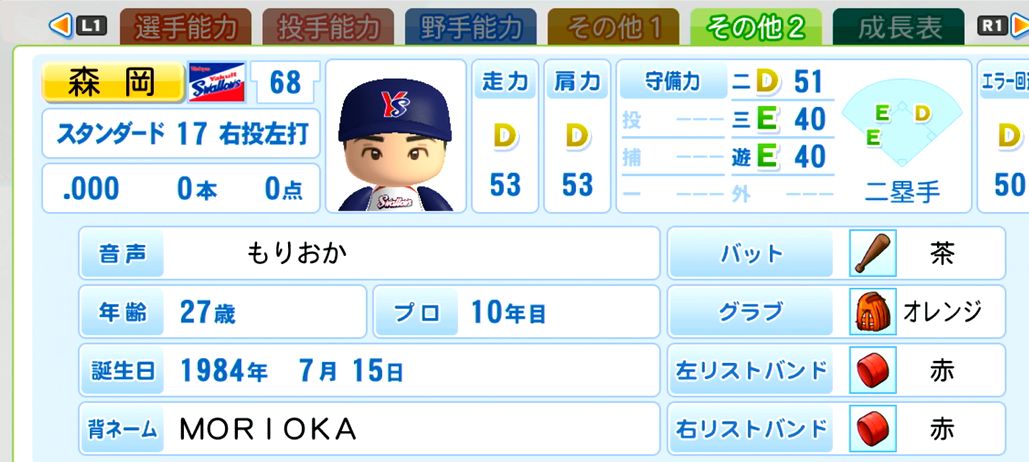Tap the L1 left arrow
1029x462 pixels.
pos(78,26)
